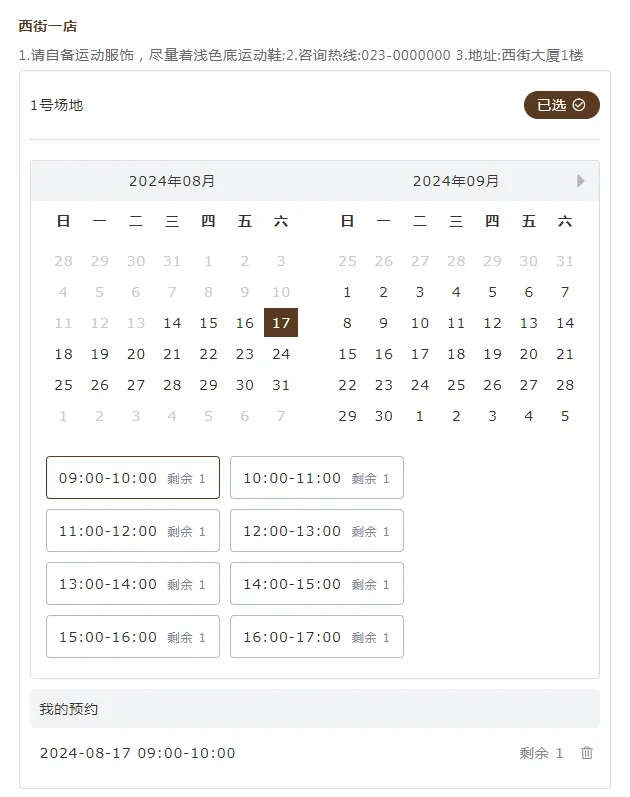
Task: Select the 12:00-13:00 time slot
Action: [x=317, y=531]
